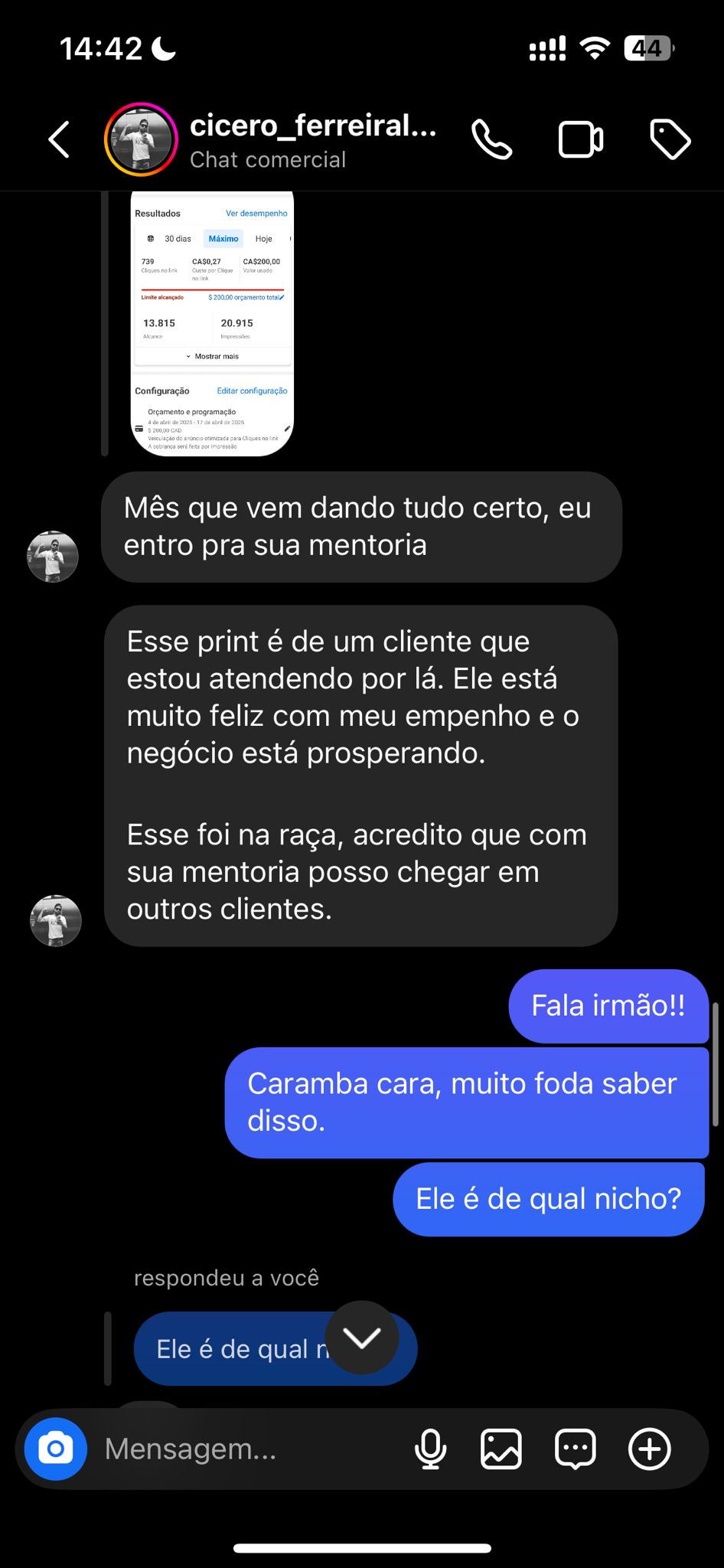Open cicero_ferreiral's story from profile picture

141,139
